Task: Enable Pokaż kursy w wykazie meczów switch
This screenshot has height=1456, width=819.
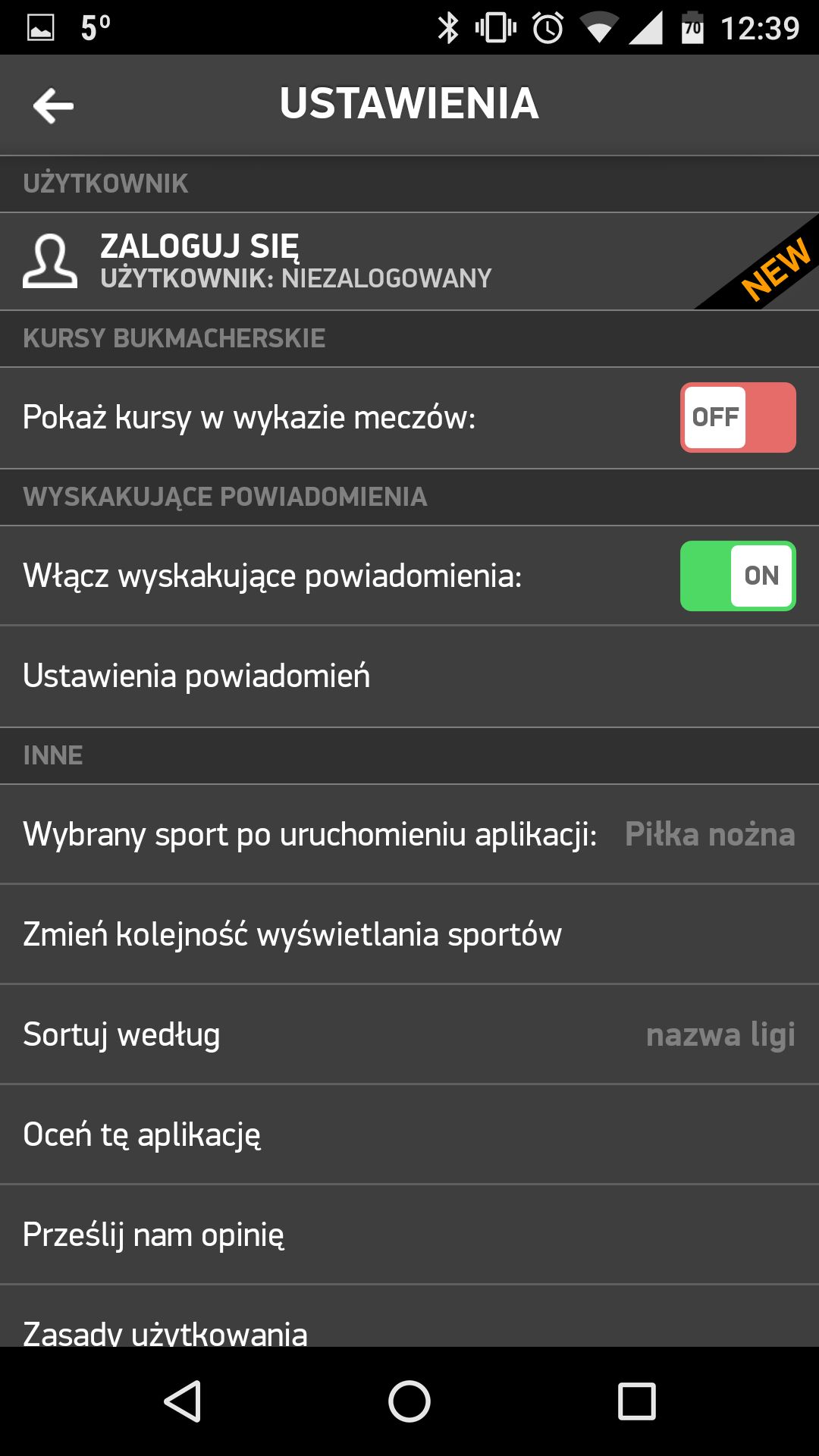Action: 738,417
